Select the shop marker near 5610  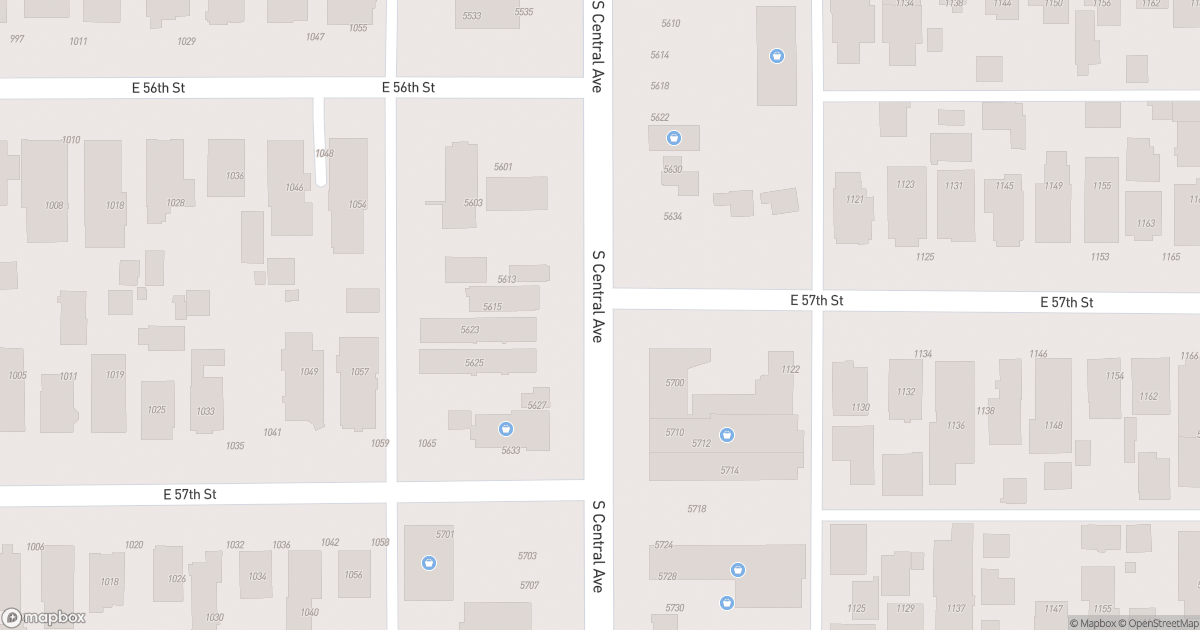(x=777, y=56)
